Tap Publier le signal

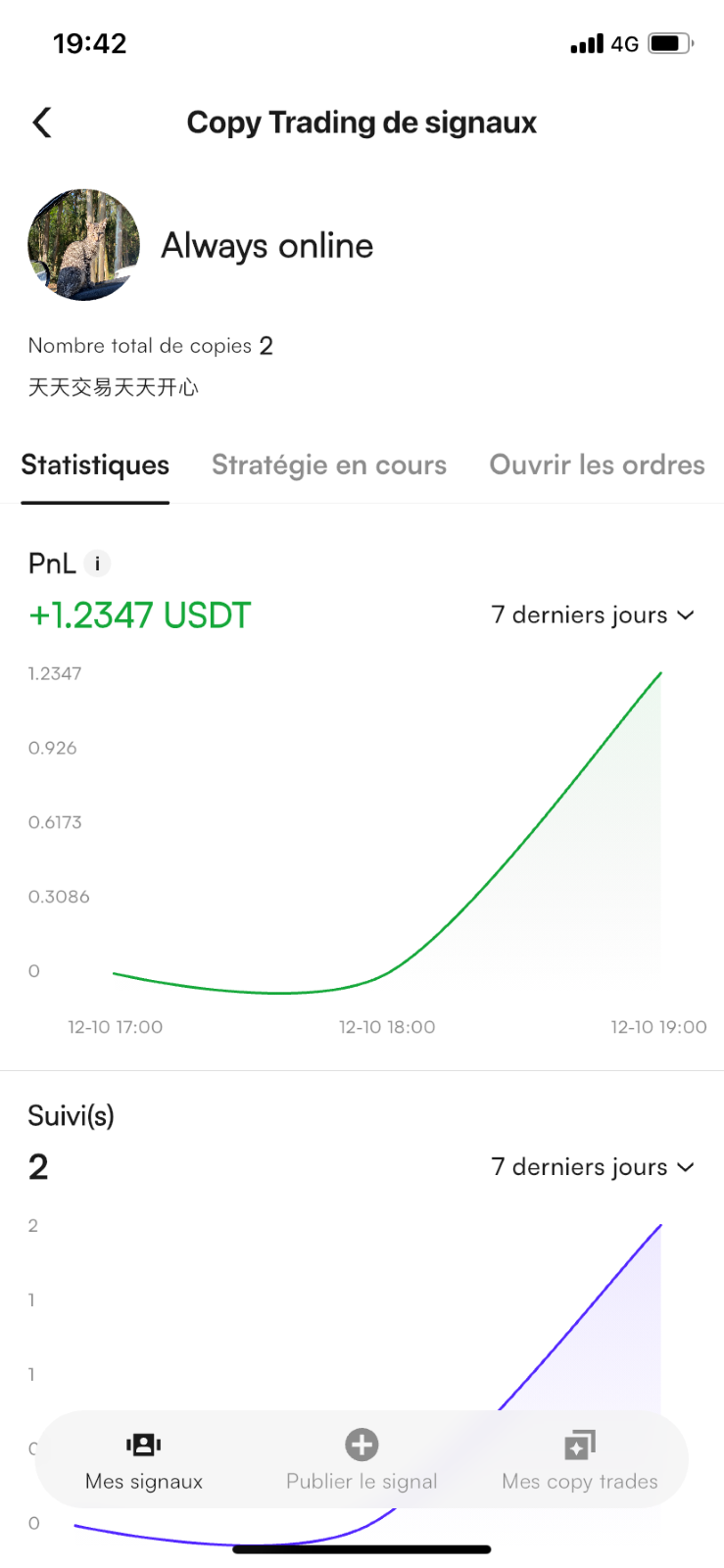click(362, 1461)
